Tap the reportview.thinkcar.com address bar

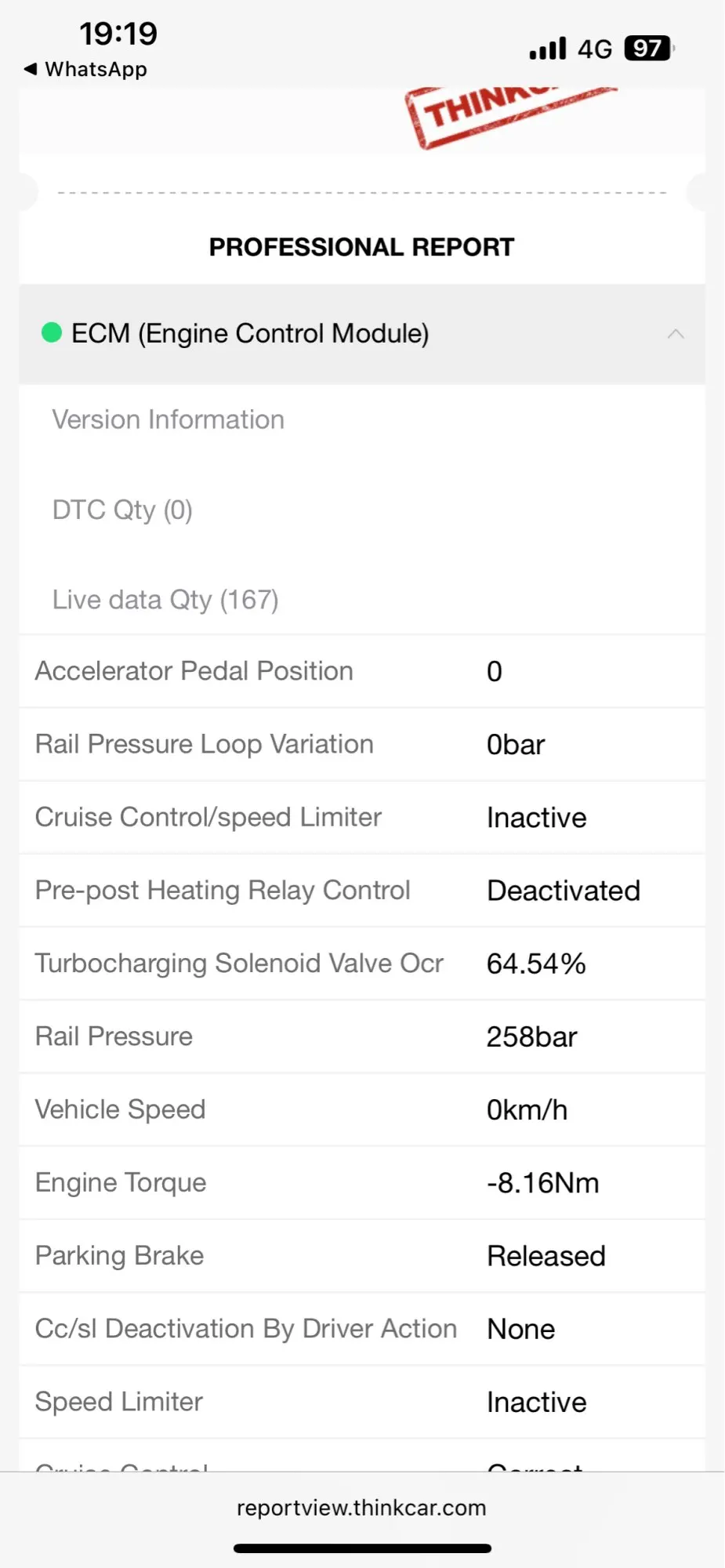(361, 1508)
